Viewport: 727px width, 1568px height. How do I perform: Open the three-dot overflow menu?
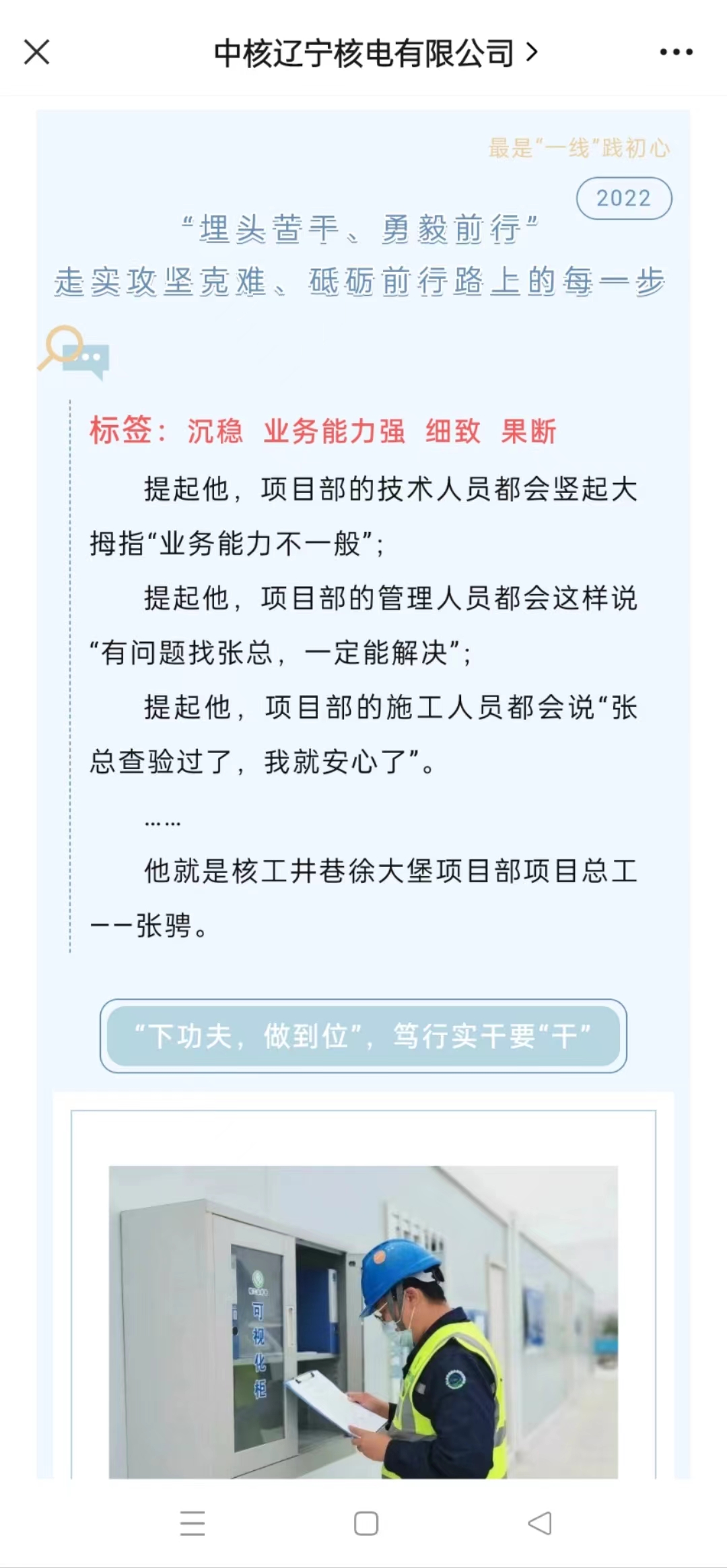coord(676,52)
